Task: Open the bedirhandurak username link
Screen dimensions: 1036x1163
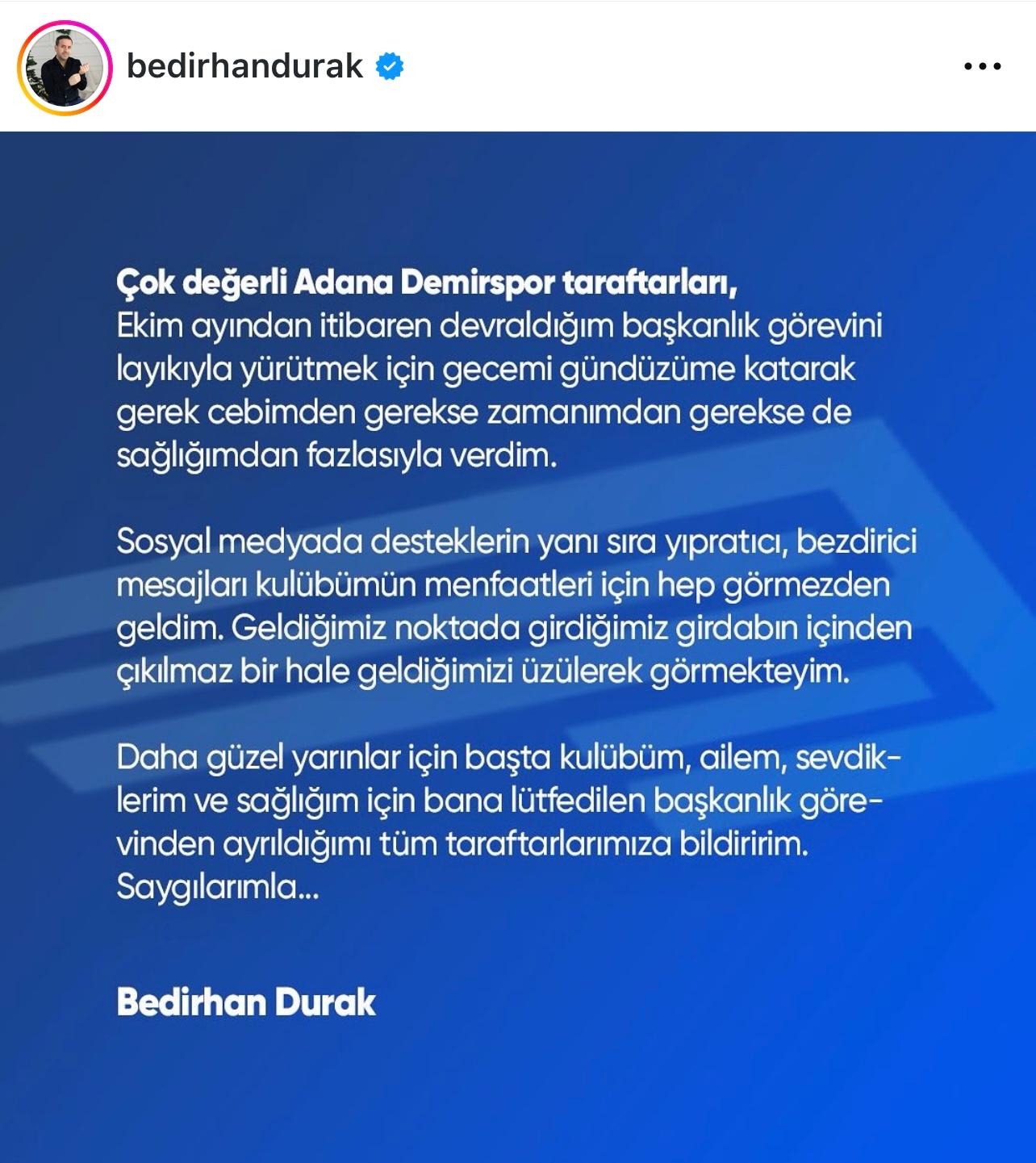Action: coord(244,67)
